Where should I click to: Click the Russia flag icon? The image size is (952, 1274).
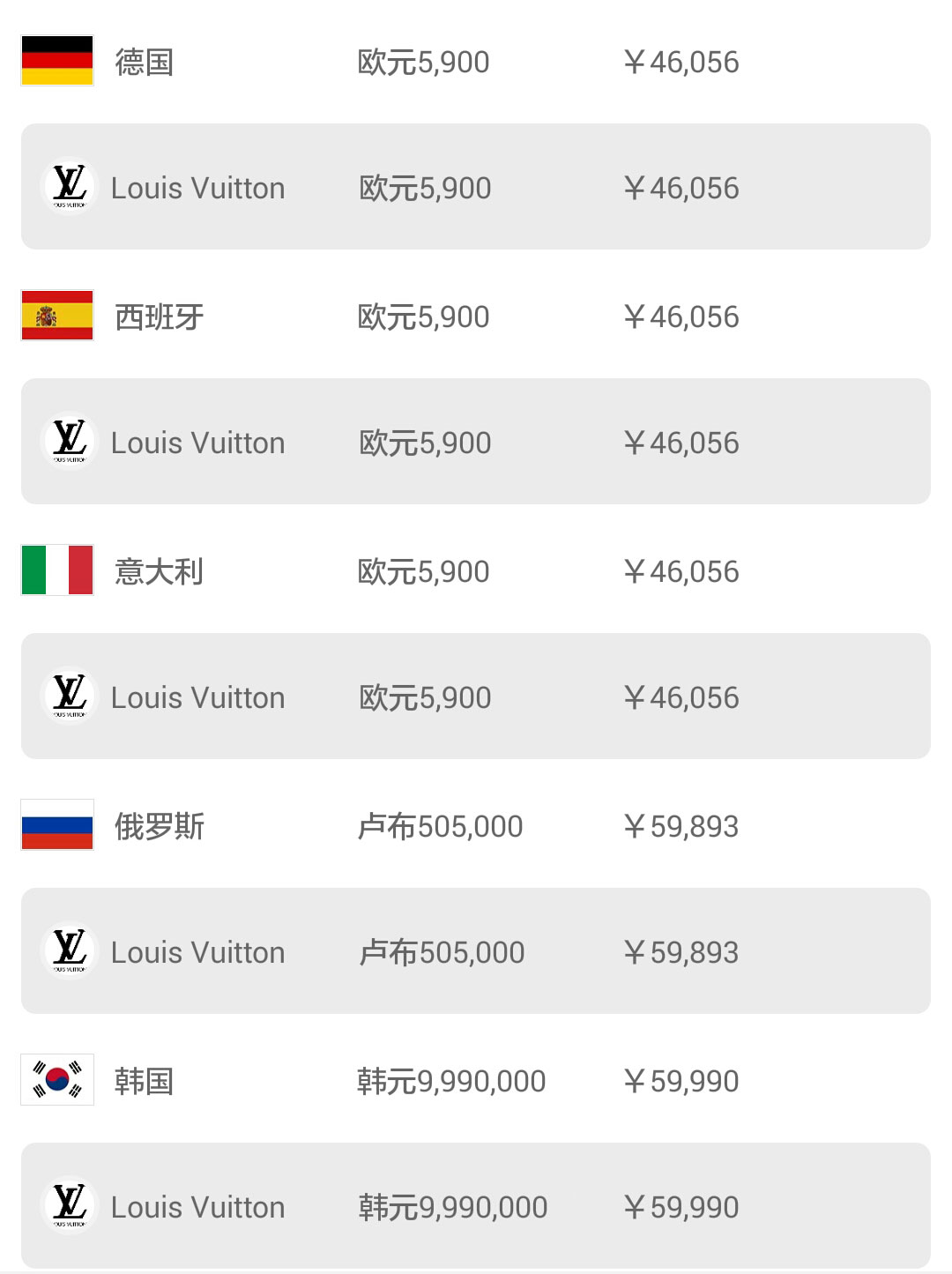click(56, 825)
